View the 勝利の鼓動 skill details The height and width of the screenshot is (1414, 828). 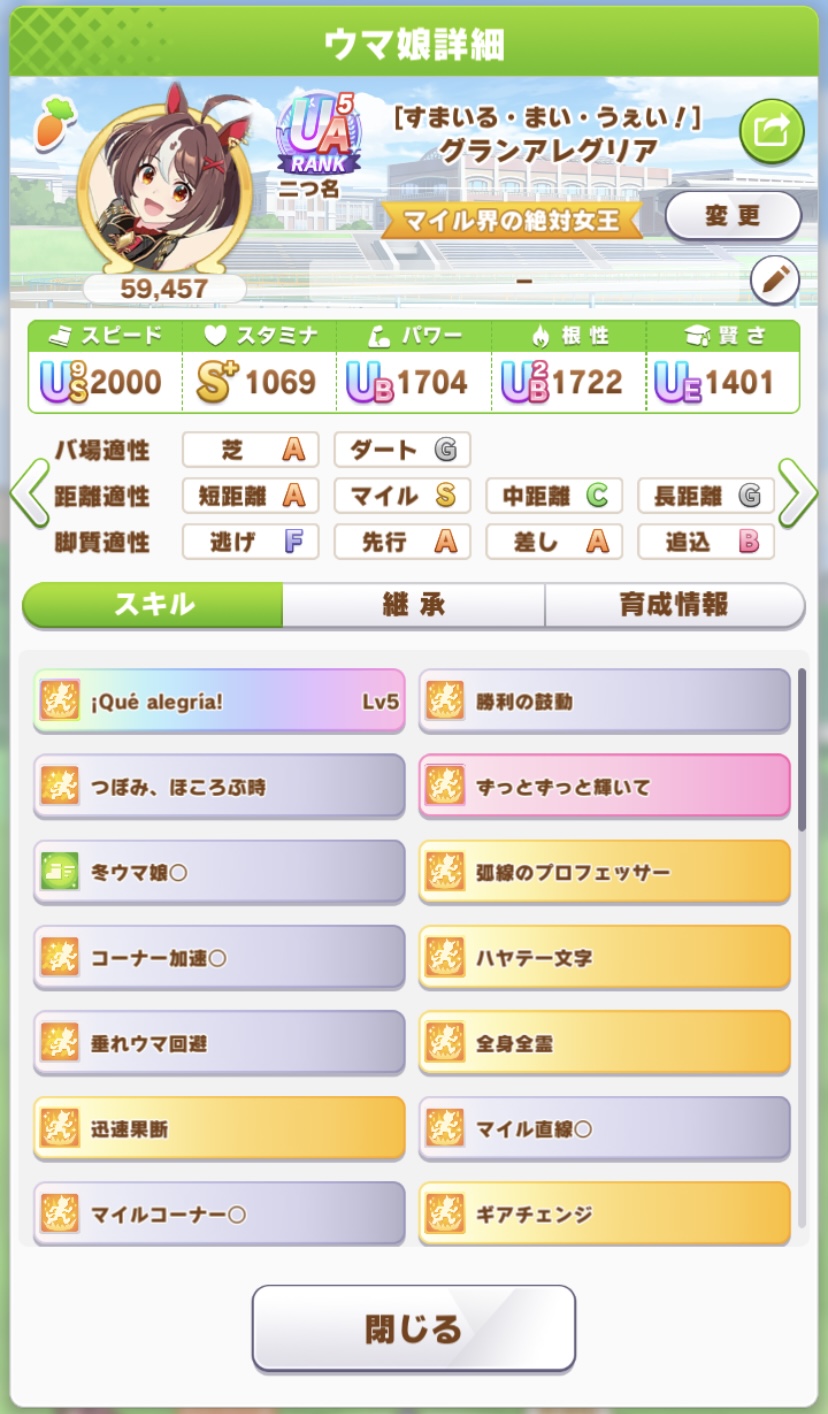[604, 701]
